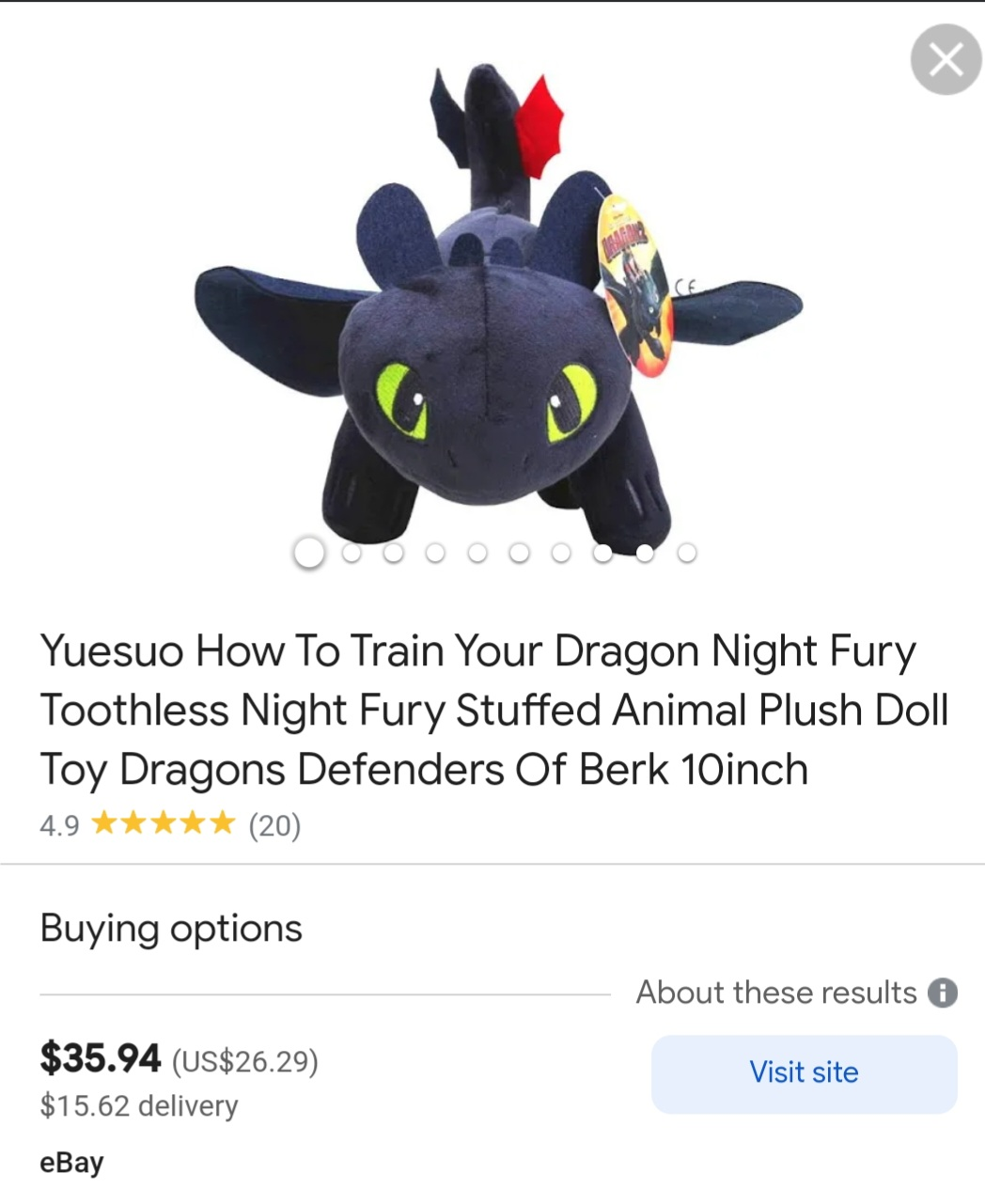985x1204 pixels.
Task: Open the eBay seller listing
Action: click(x=71, y=1162)
